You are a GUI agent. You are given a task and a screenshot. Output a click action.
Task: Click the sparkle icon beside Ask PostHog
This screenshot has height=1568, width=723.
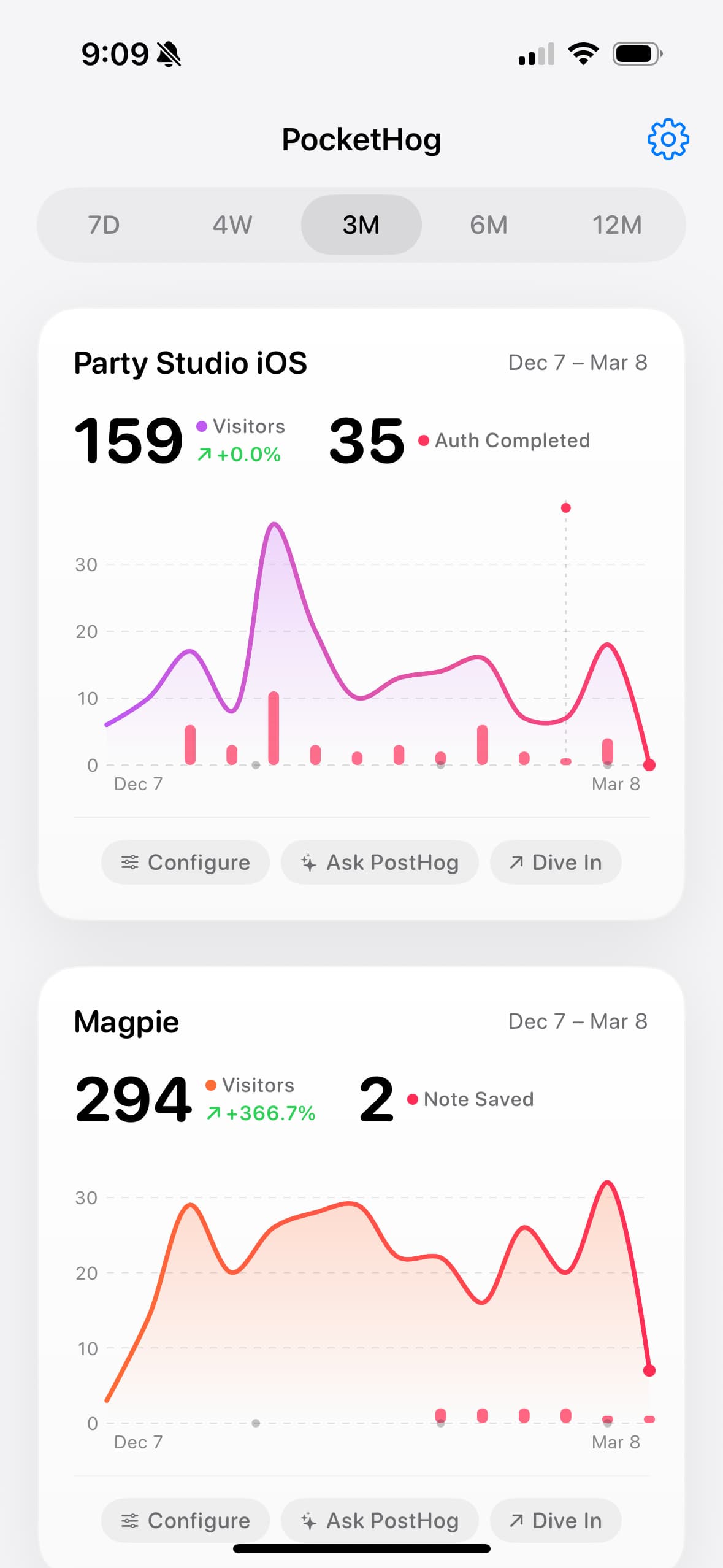[x=308, y=863]
